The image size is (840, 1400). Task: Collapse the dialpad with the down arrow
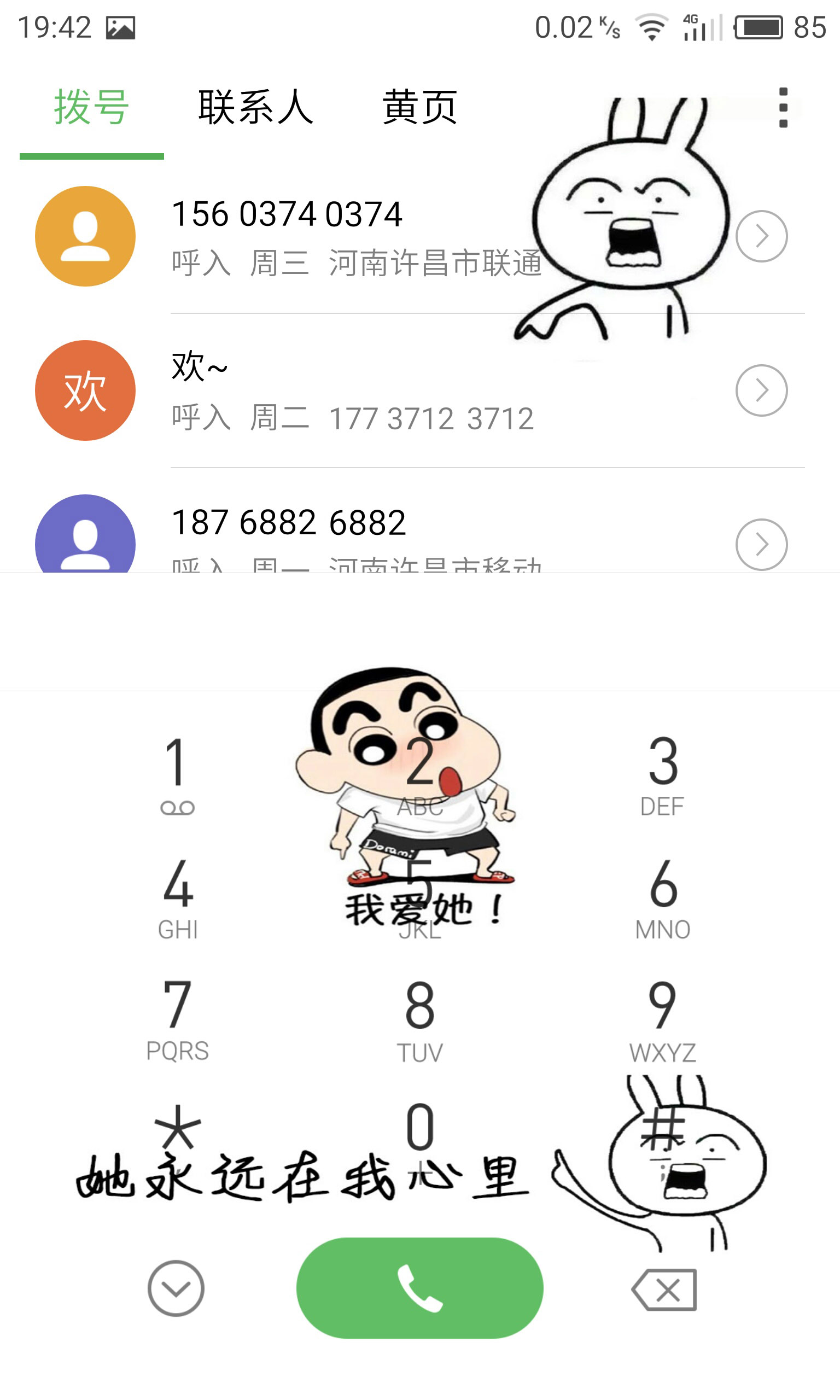176,1288
